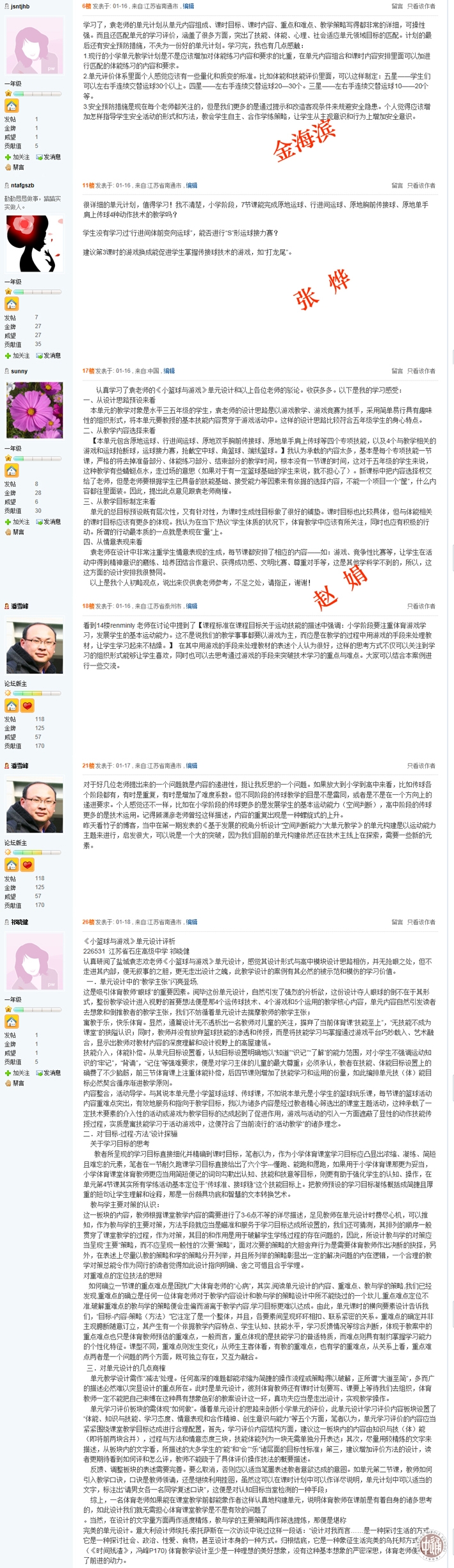This screenshot has width=454, height=1568.
Task: Follow user ntafgszb
Action: tap(17, 355)
